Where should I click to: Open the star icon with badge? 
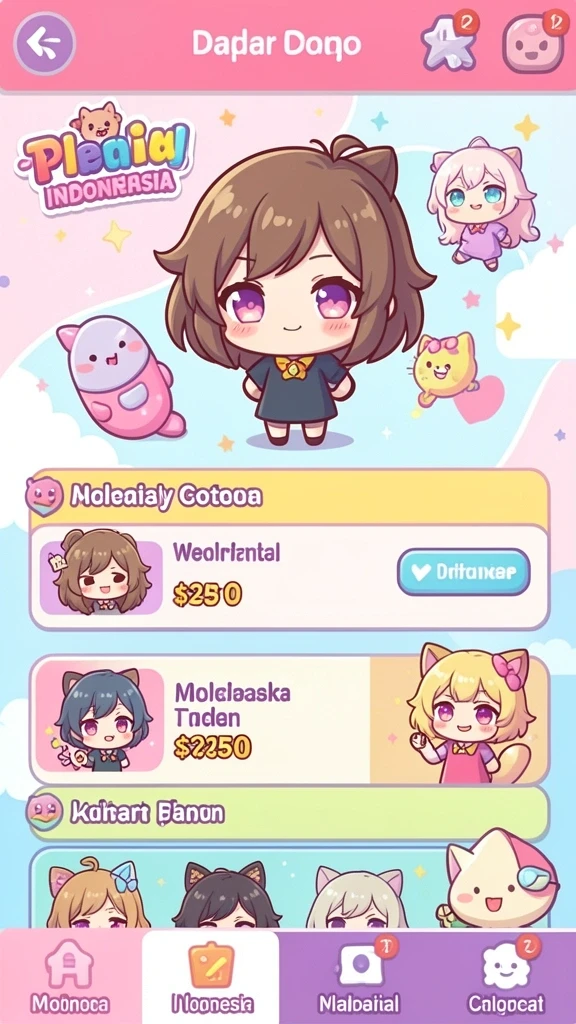pyautogui.click(x=449, y=42)
